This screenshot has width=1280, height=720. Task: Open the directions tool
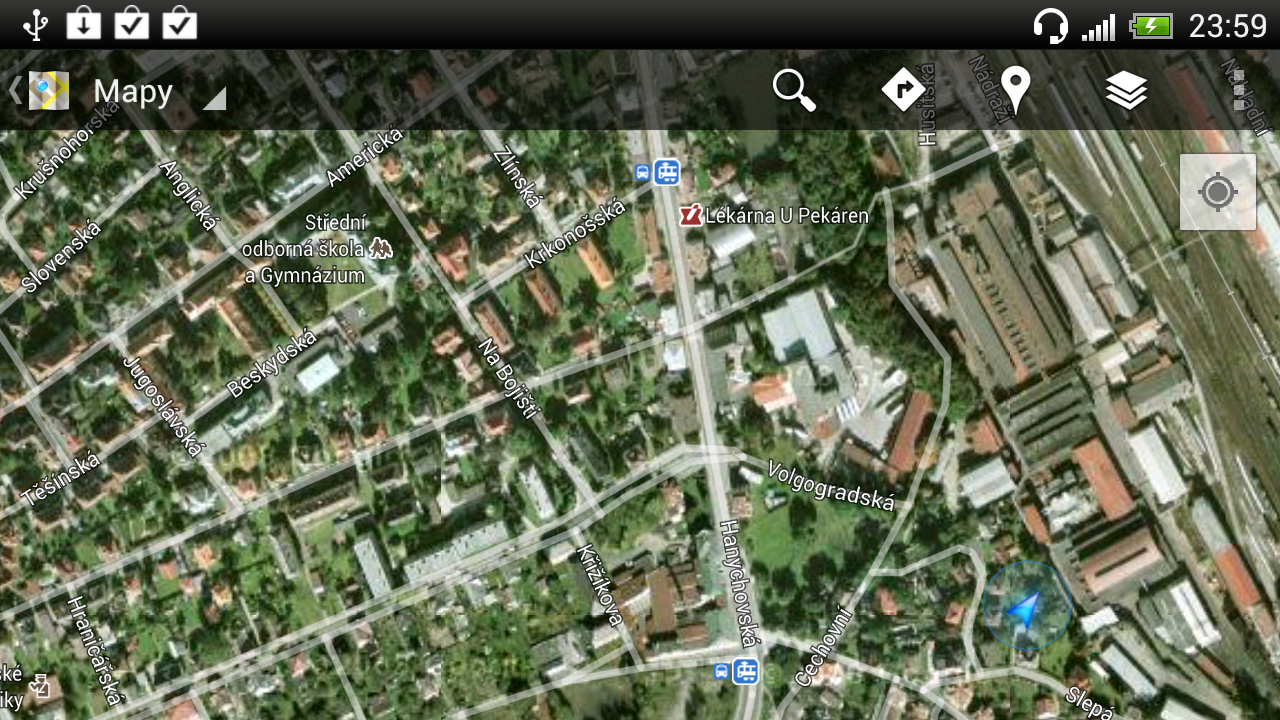903,91
